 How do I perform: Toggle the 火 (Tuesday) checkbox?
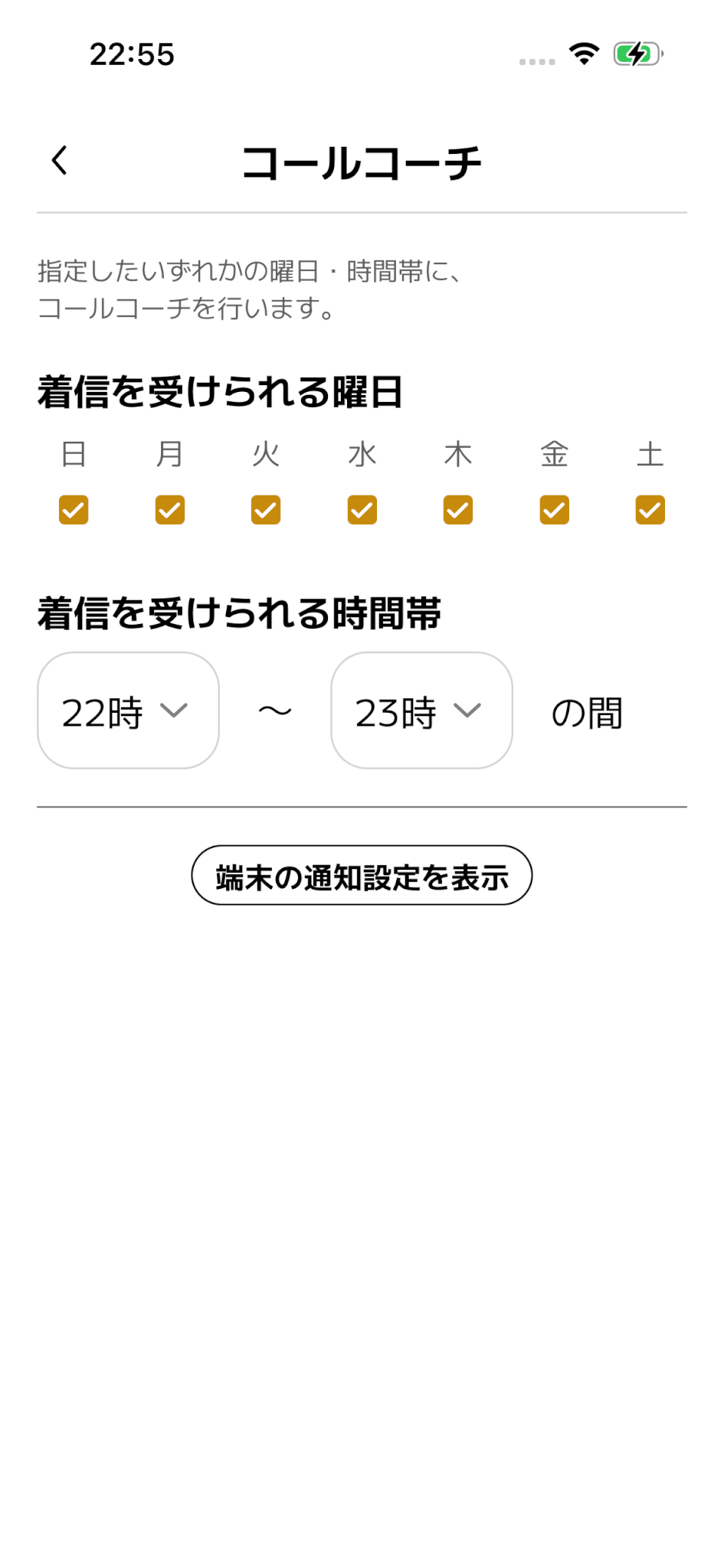coord(266,510)
